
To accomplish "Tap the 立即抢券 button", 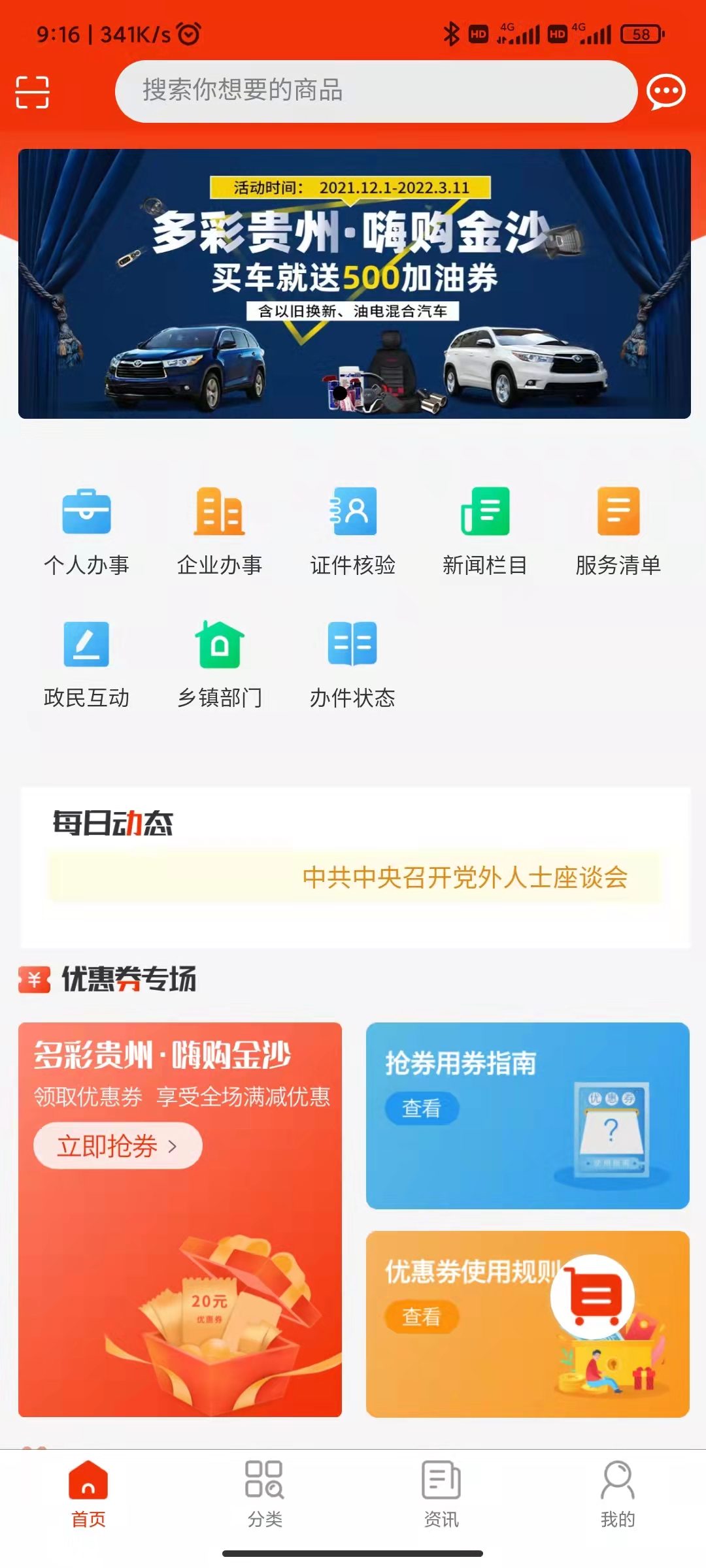I will [118, 1146].
